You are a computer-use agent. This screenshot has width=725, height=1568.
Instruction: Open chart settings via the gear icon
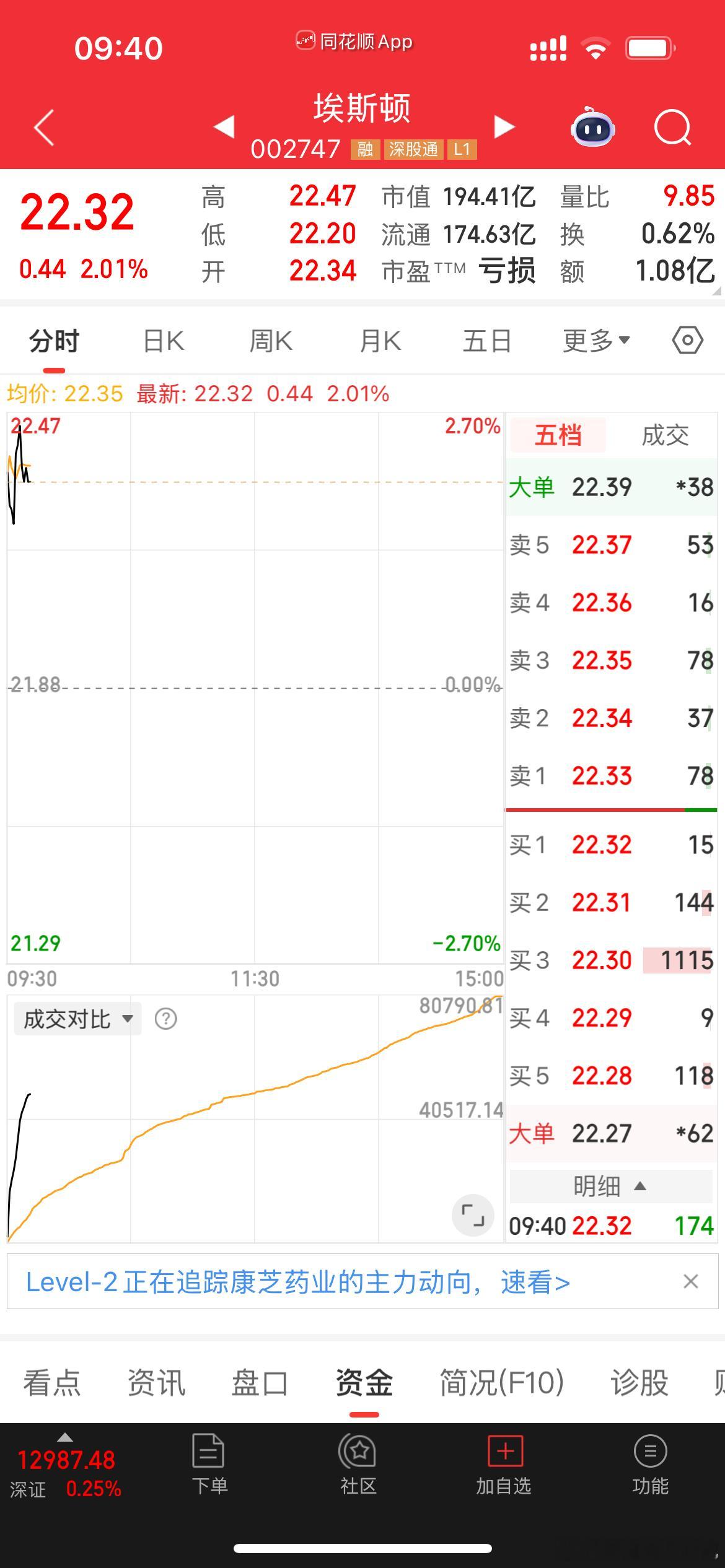pyautogui.click(x=687, y=339)
